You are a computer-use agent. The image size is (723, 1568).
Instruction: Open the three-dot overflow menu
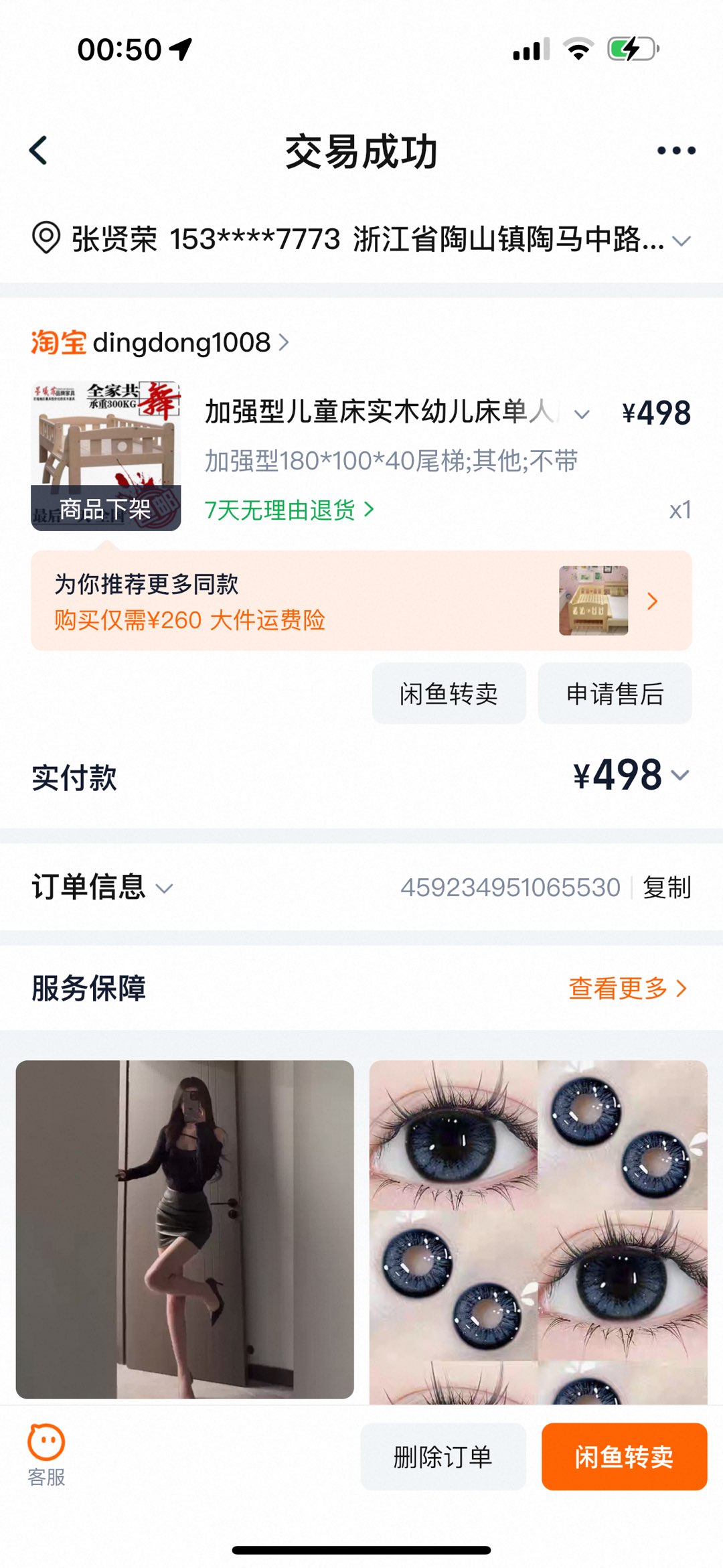(676, 151)
